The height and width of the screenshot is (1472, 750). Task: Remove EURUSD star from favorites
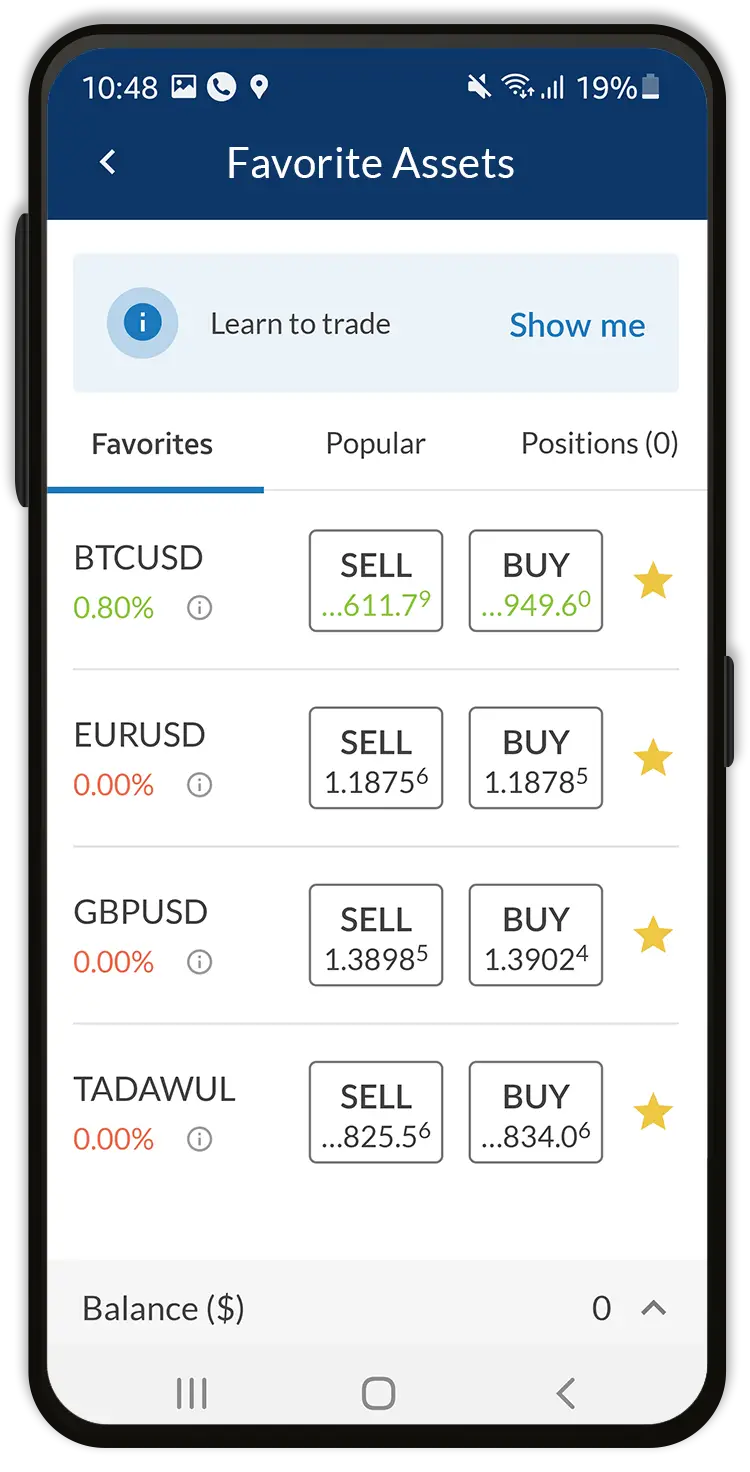pyautogui.click(x=653, y=758)
